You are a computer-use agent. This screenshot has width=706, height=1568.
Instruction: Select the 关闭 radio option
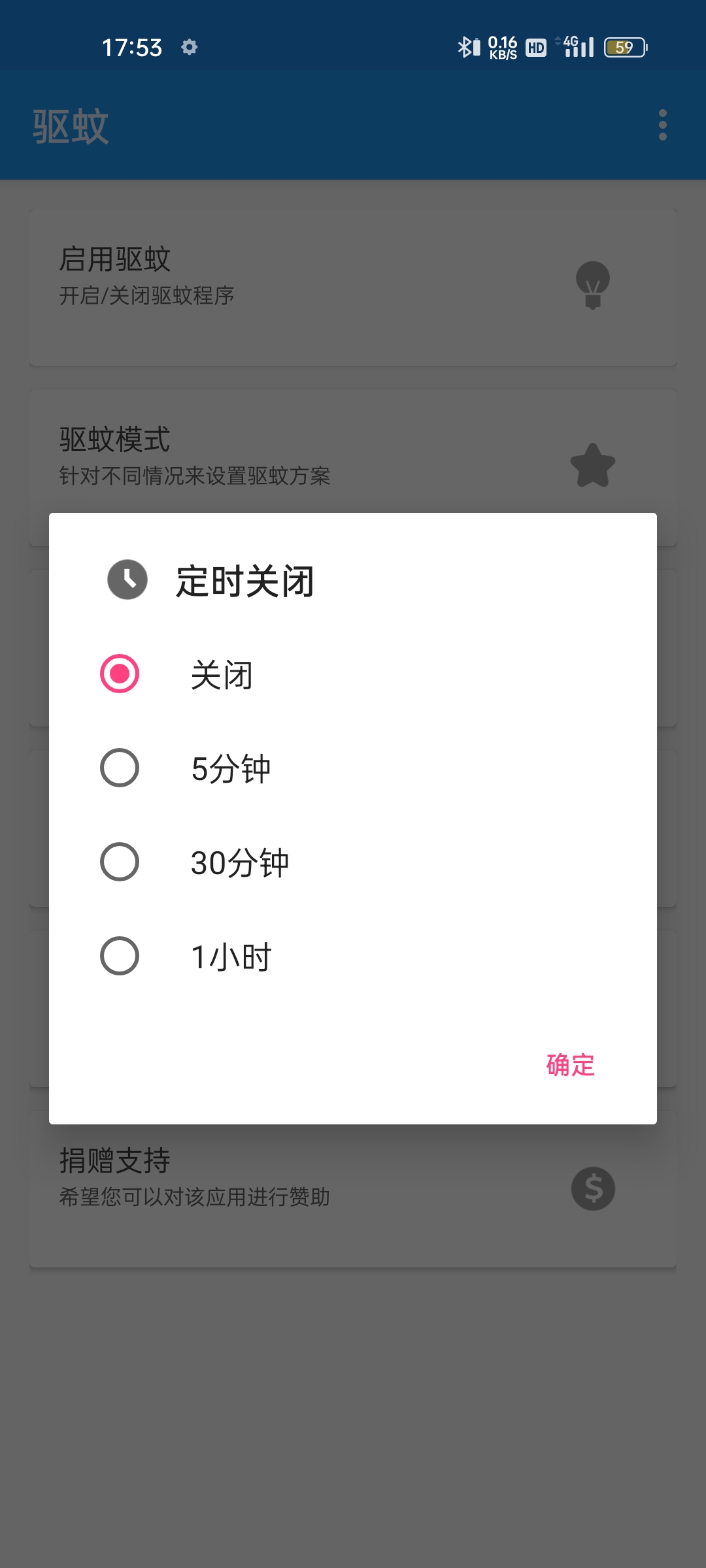coord(353,674)
